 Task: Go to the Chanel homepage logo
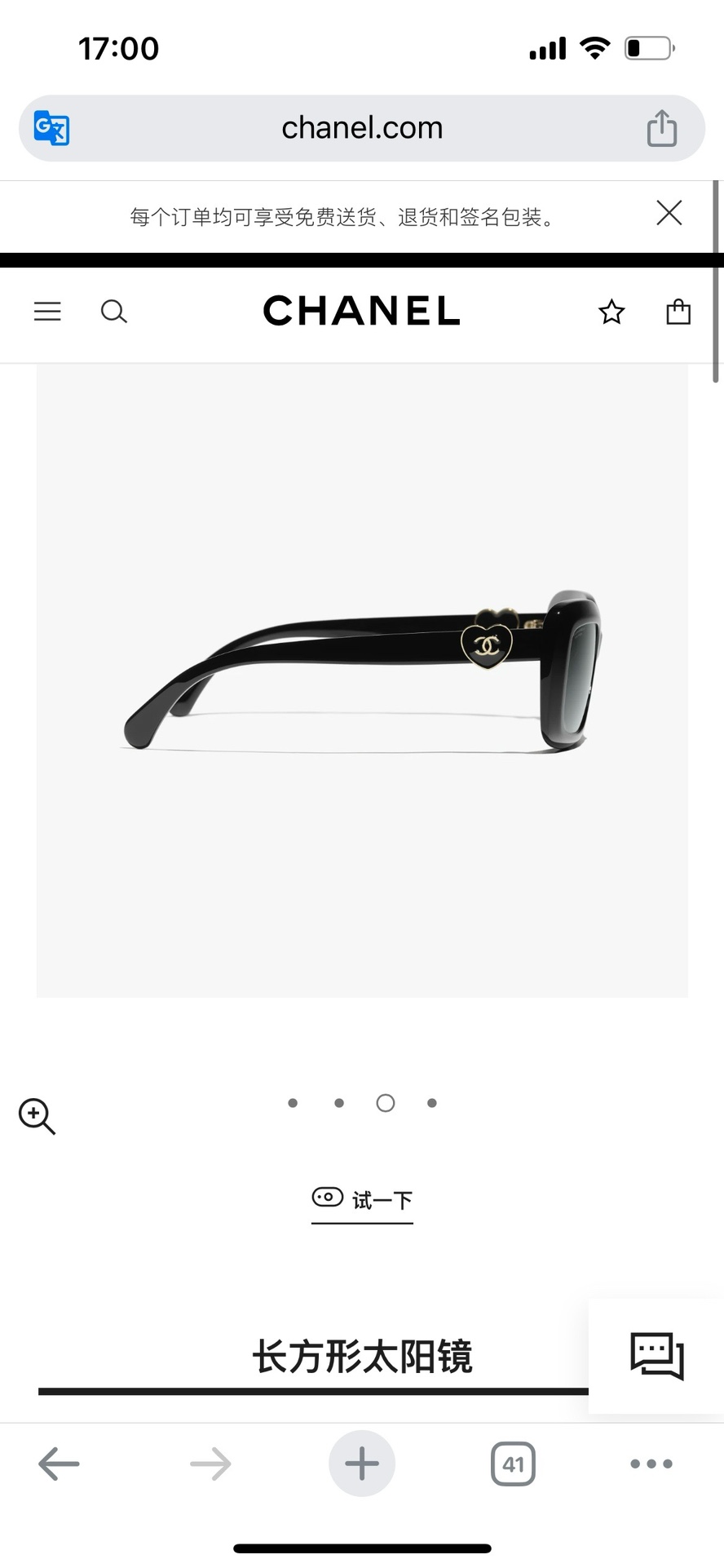click(362, 312)
